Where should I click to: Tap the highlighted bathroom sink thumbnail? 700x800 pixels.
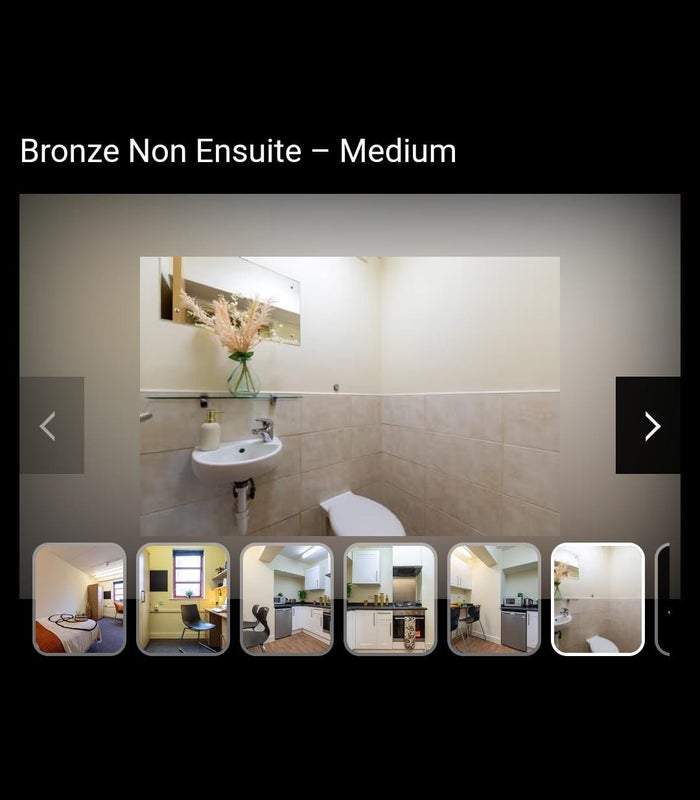pyautogui.click(x=597, y=599)
